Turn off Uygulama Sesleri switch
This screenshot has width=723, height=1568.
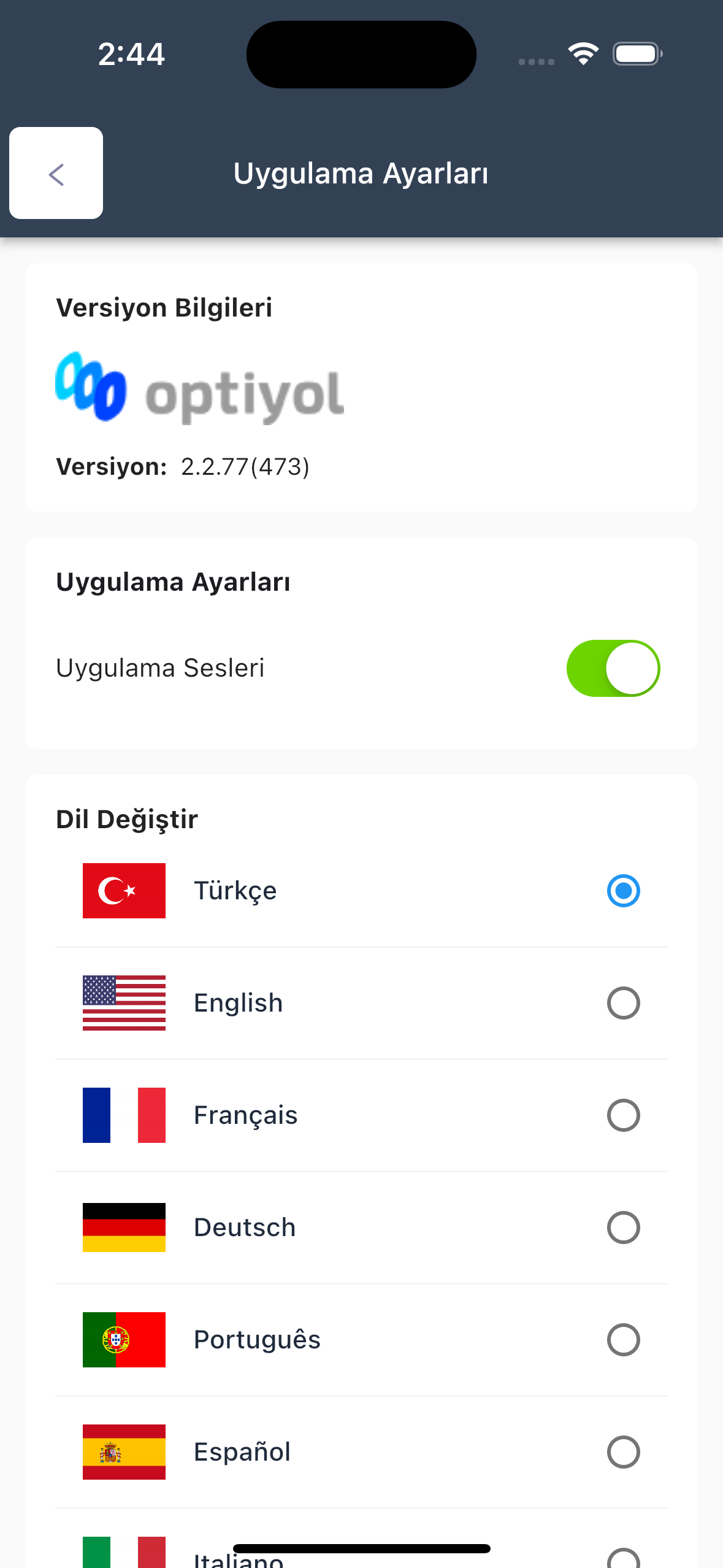pos(613,668)
